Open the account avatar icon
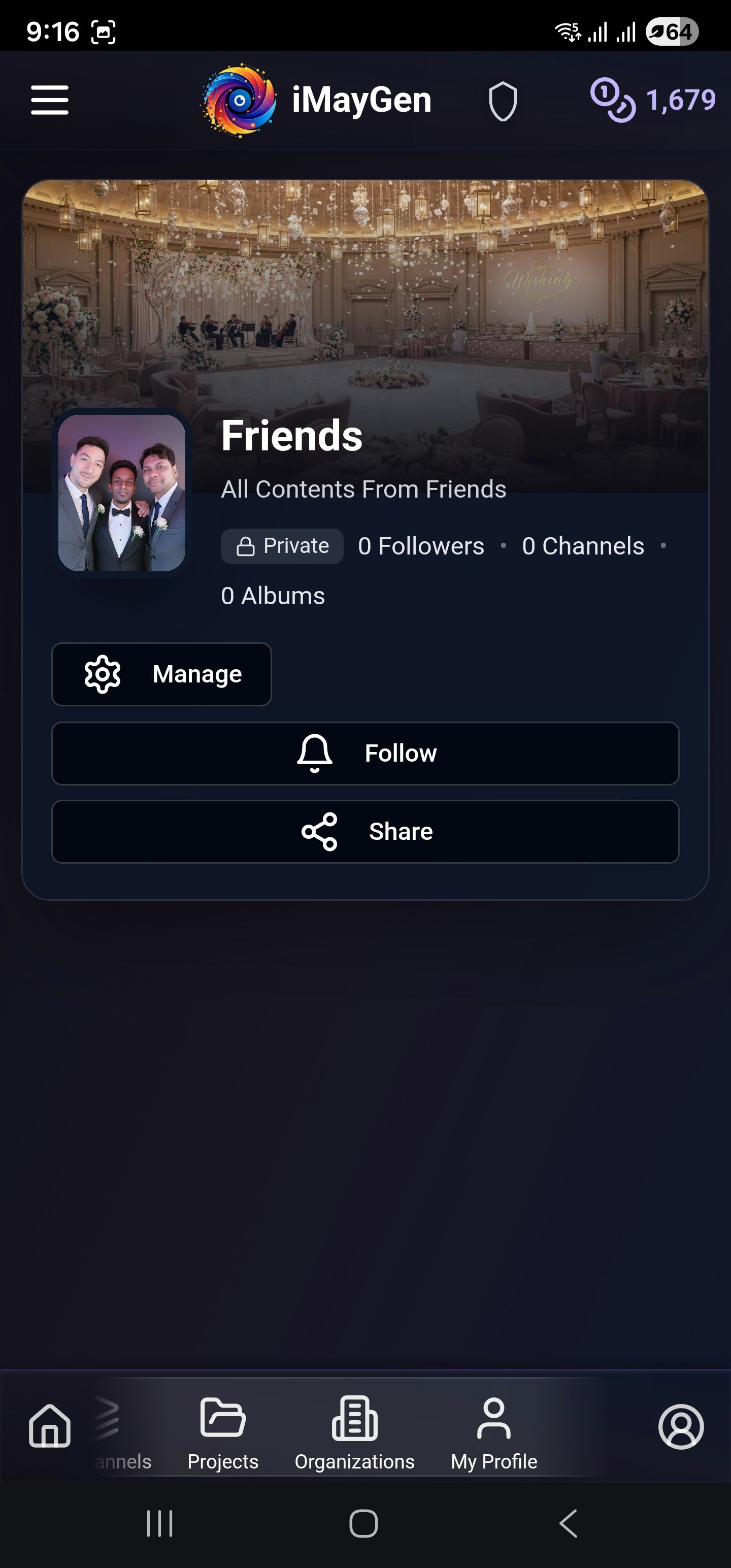This screenshot has width=731, height=1568. [680, 1426]
